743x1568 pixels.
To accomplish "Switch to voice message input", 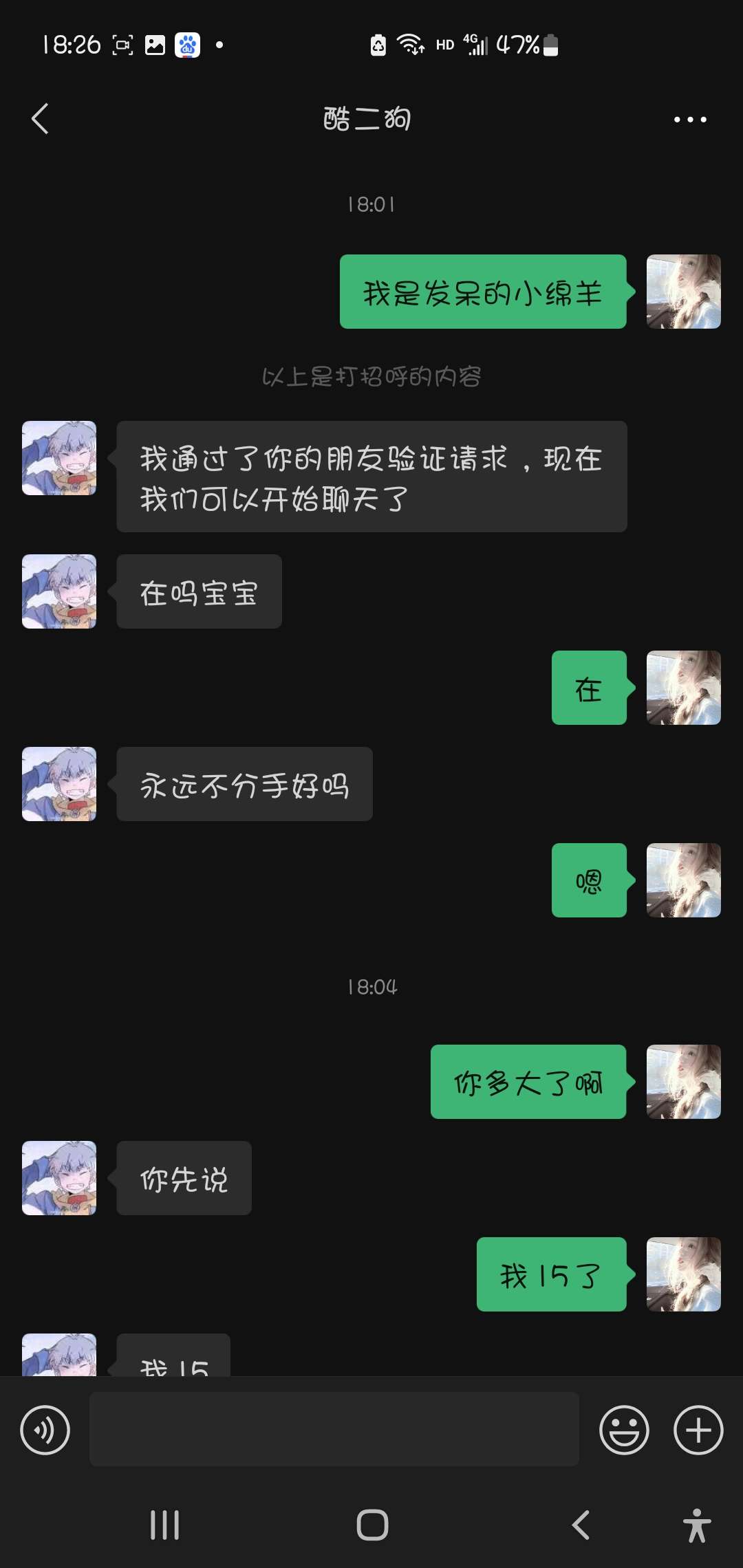I will pos(45,1430).
